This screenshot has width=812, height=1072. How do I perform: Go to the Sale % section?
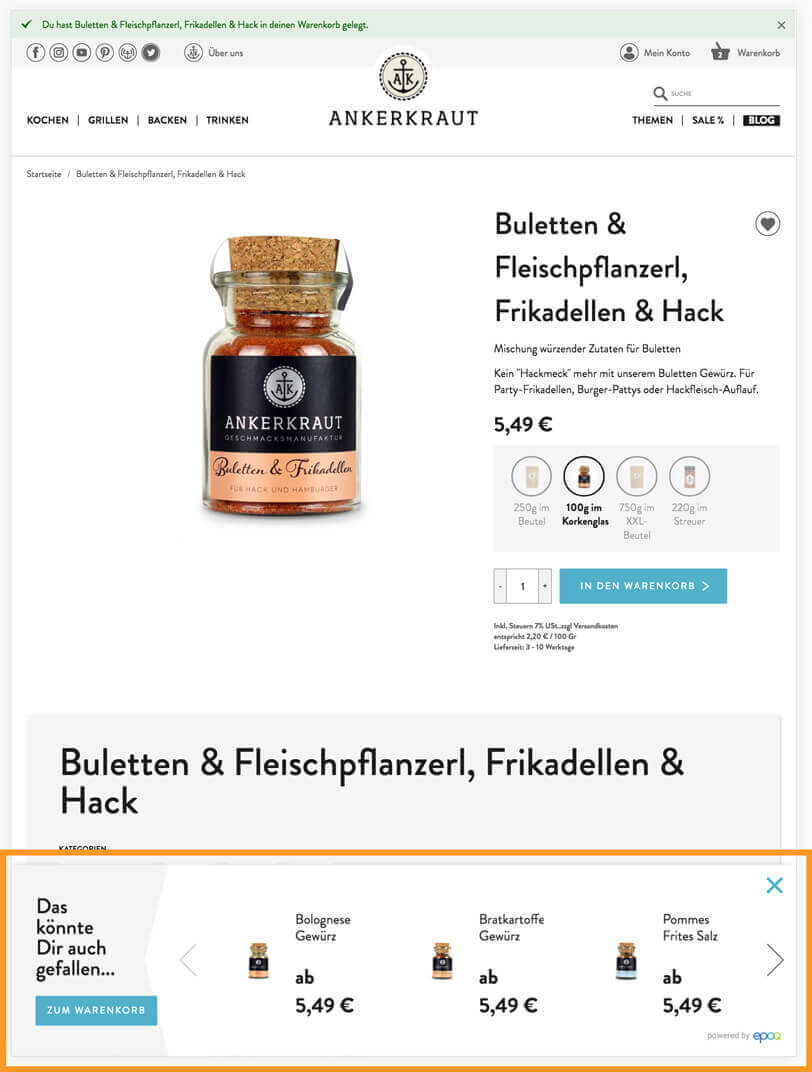pyautogui.click(x=707, y=120)
